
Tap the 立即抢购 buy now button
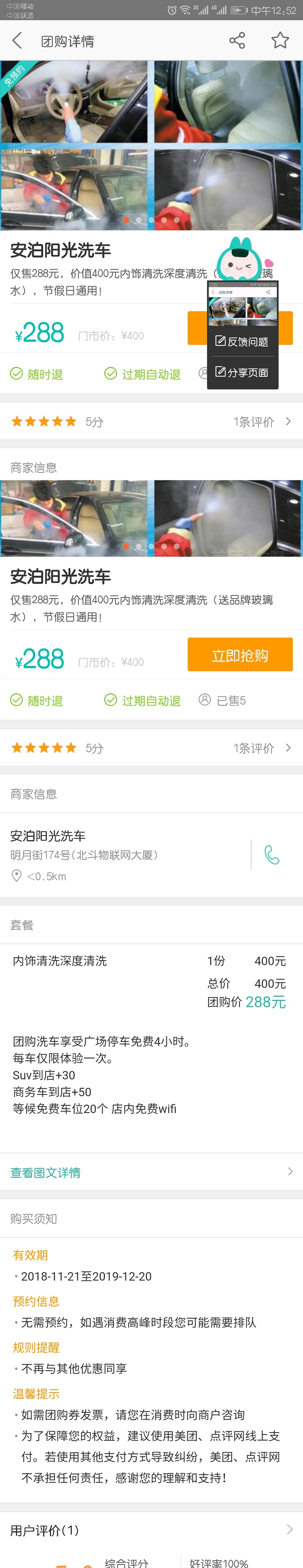pyautogui.click(x=240, y=654)
